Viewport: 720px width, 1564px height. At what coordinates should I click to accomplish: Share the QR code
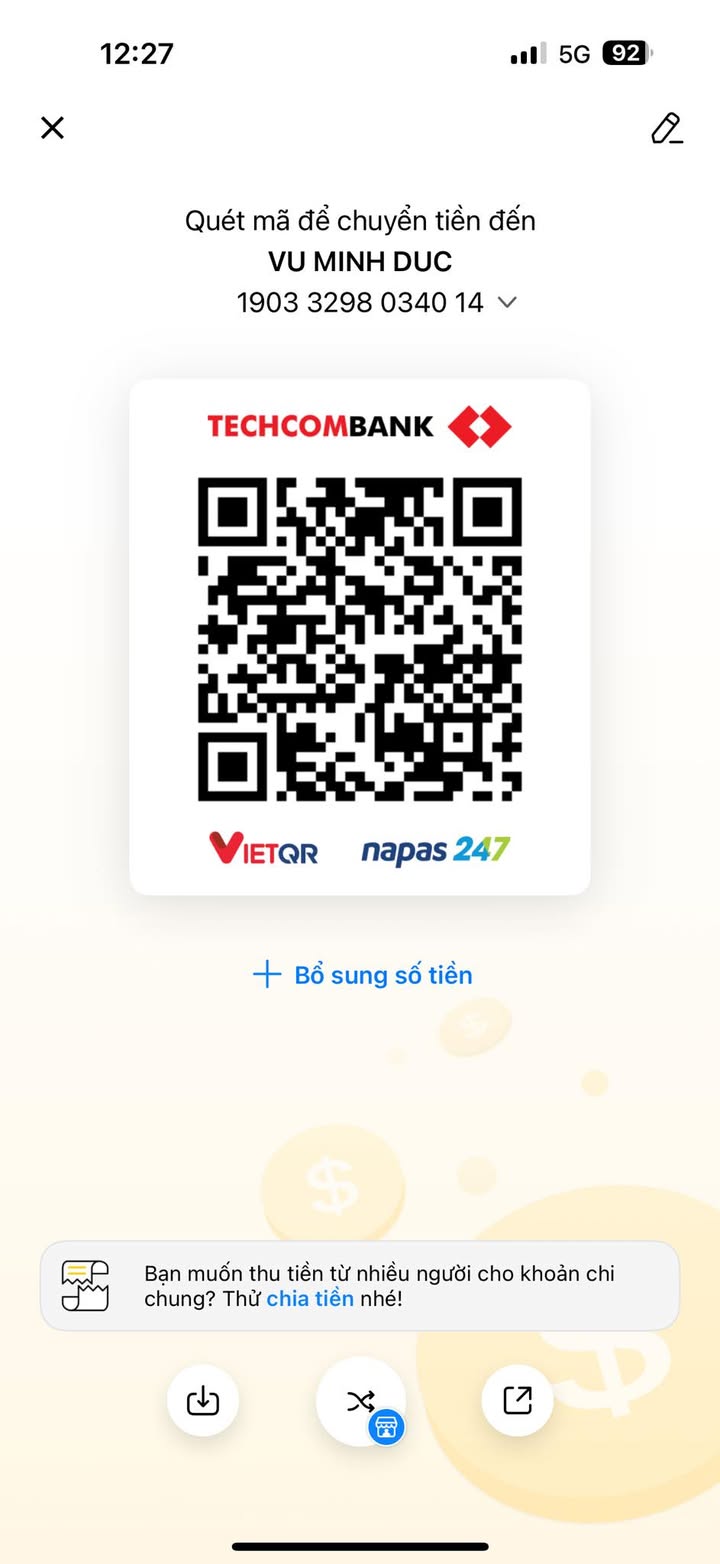[517, 1400]
